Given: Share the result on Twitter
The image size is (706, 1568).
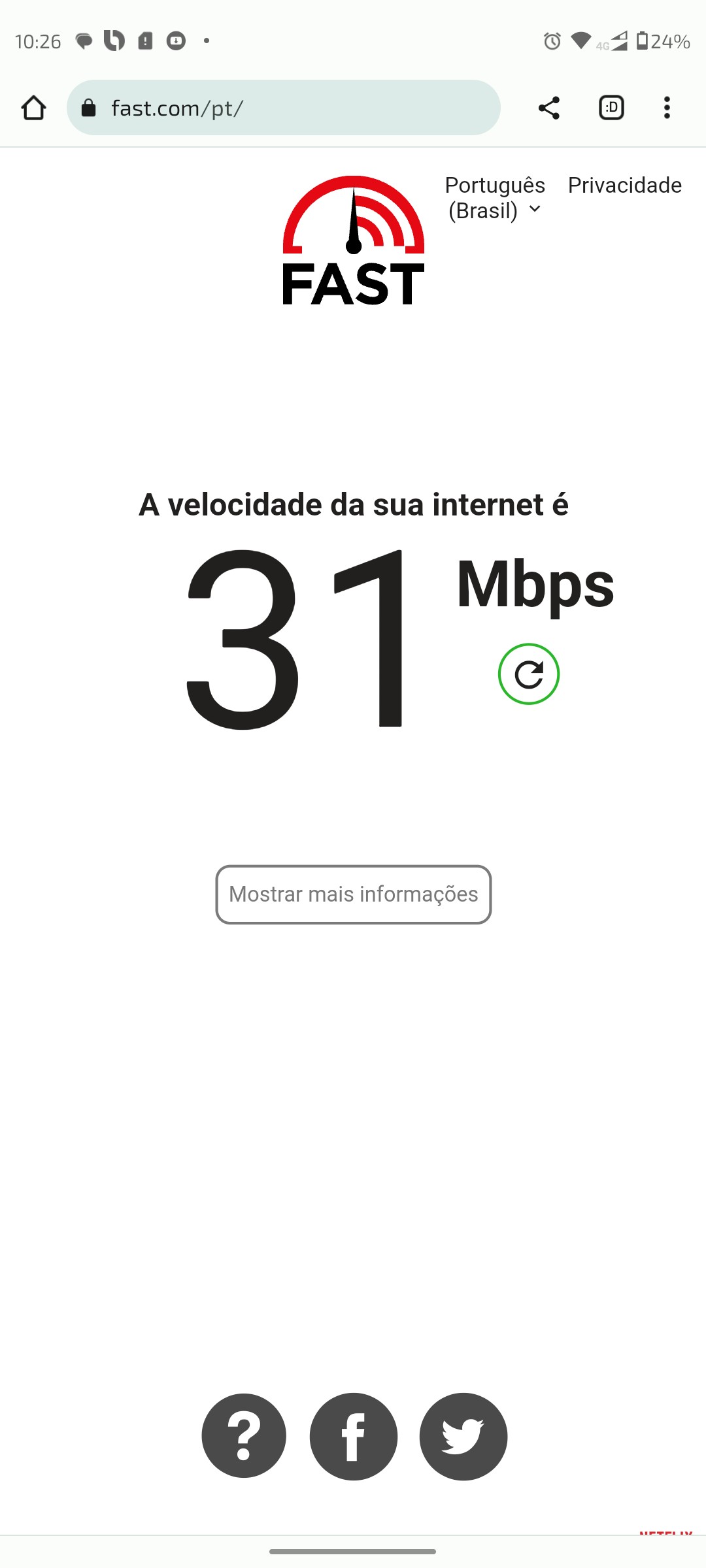Looking at the screenshot, I should 463,1436.
